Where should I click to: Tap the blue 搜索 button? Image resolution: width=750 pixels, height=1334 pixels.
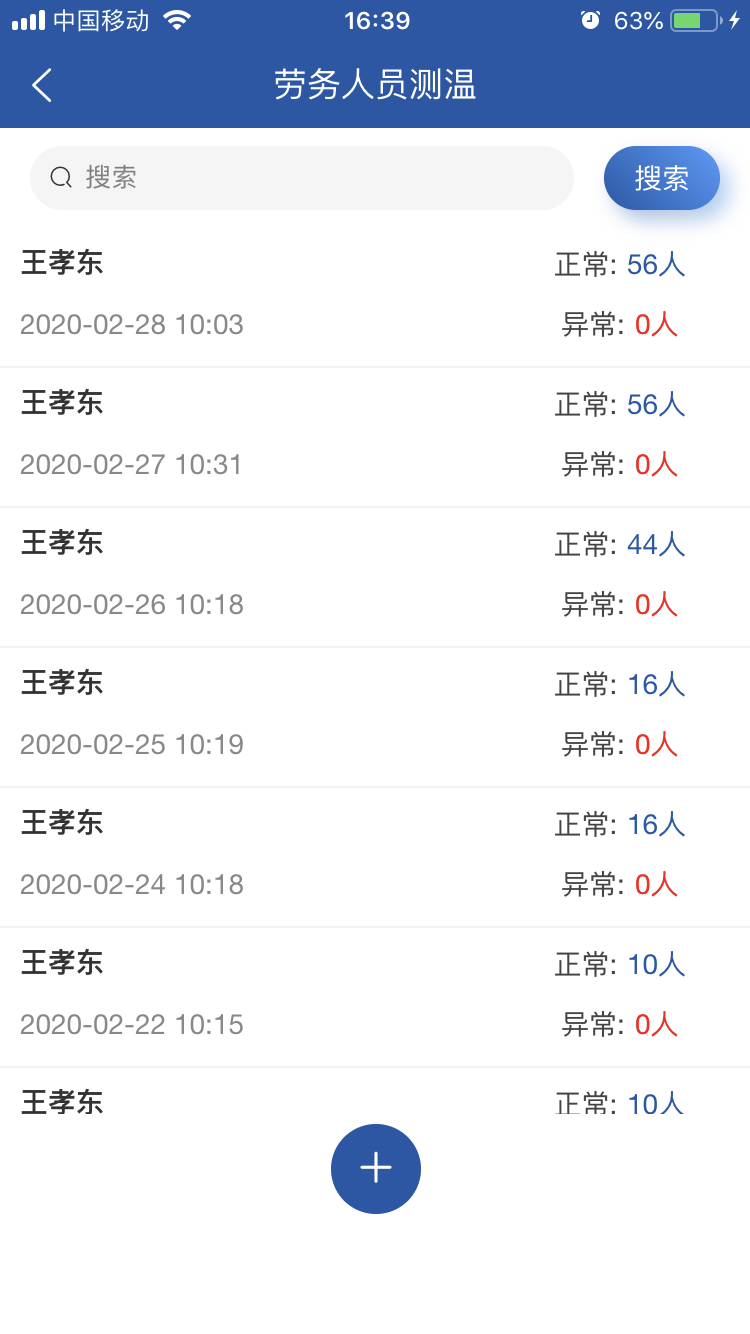click(661, 178)
